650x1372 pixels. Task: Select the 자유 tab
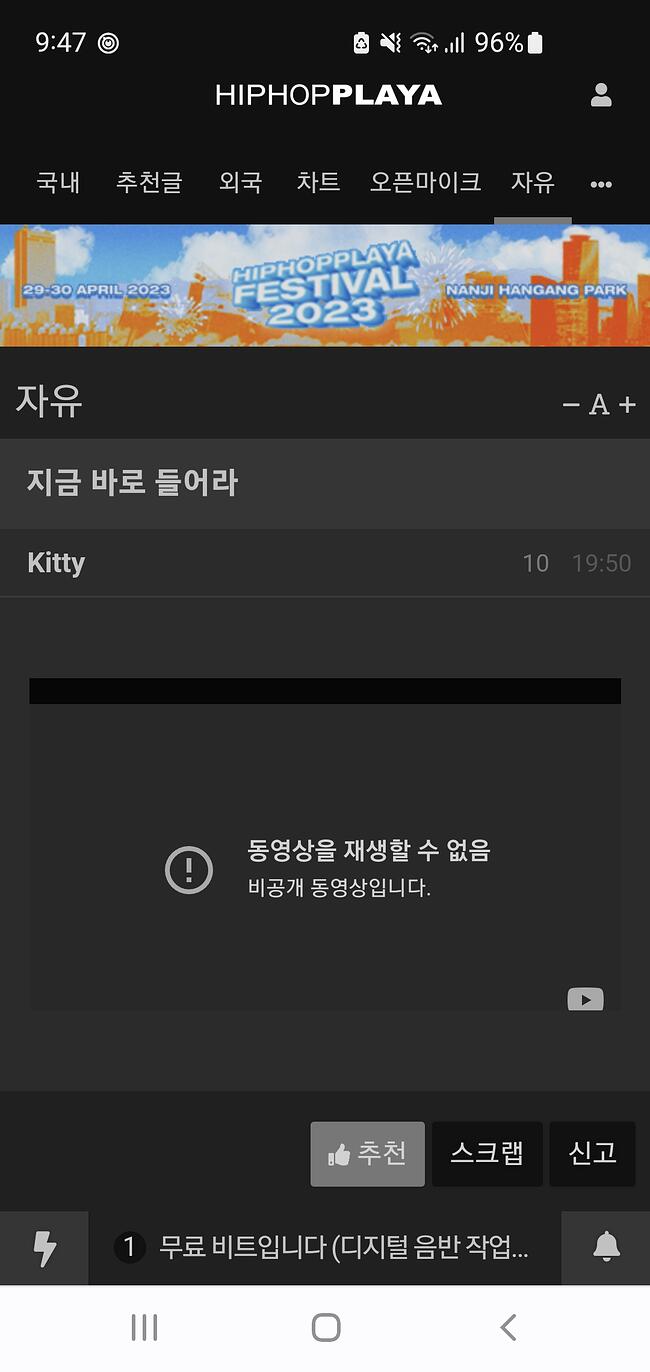533,182
